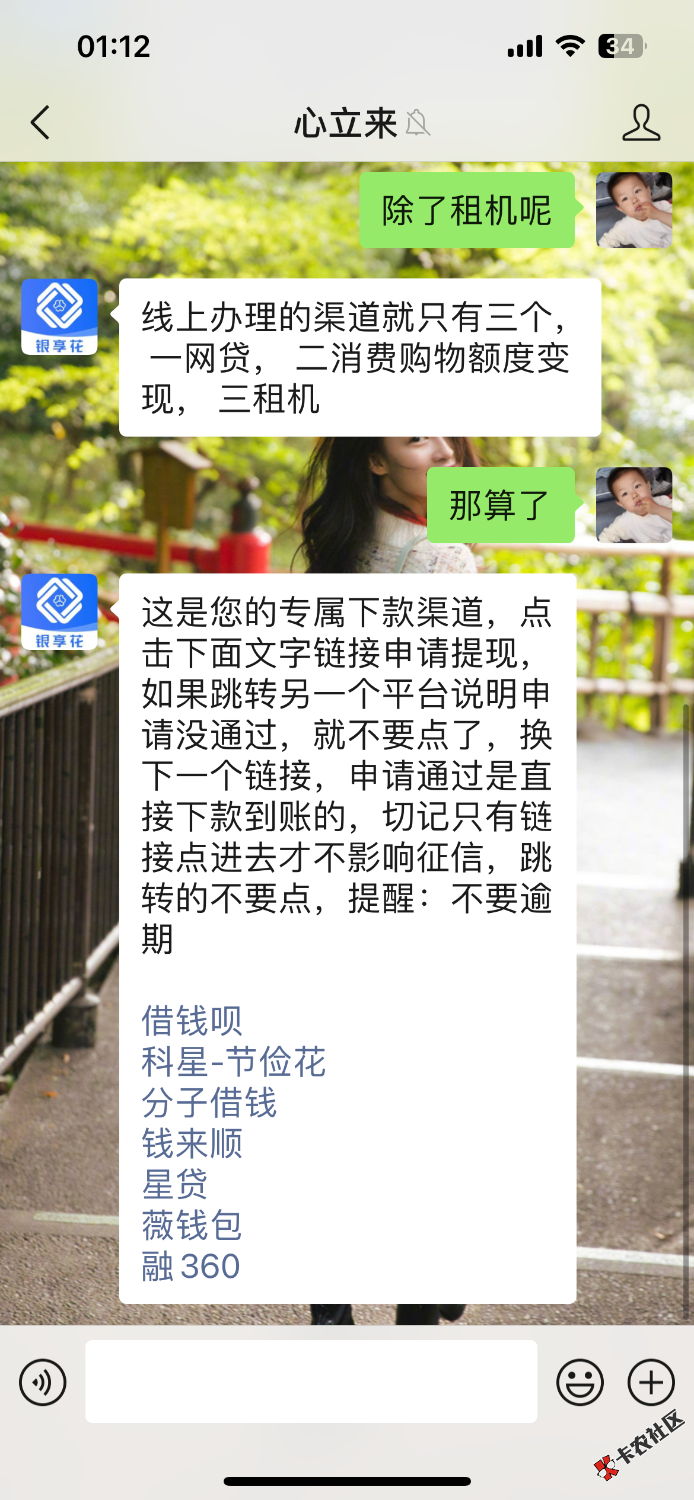The height and width of the screenshot is (1500, 694).
Task: Open the 借钱呗 link
Action: 192,1021
